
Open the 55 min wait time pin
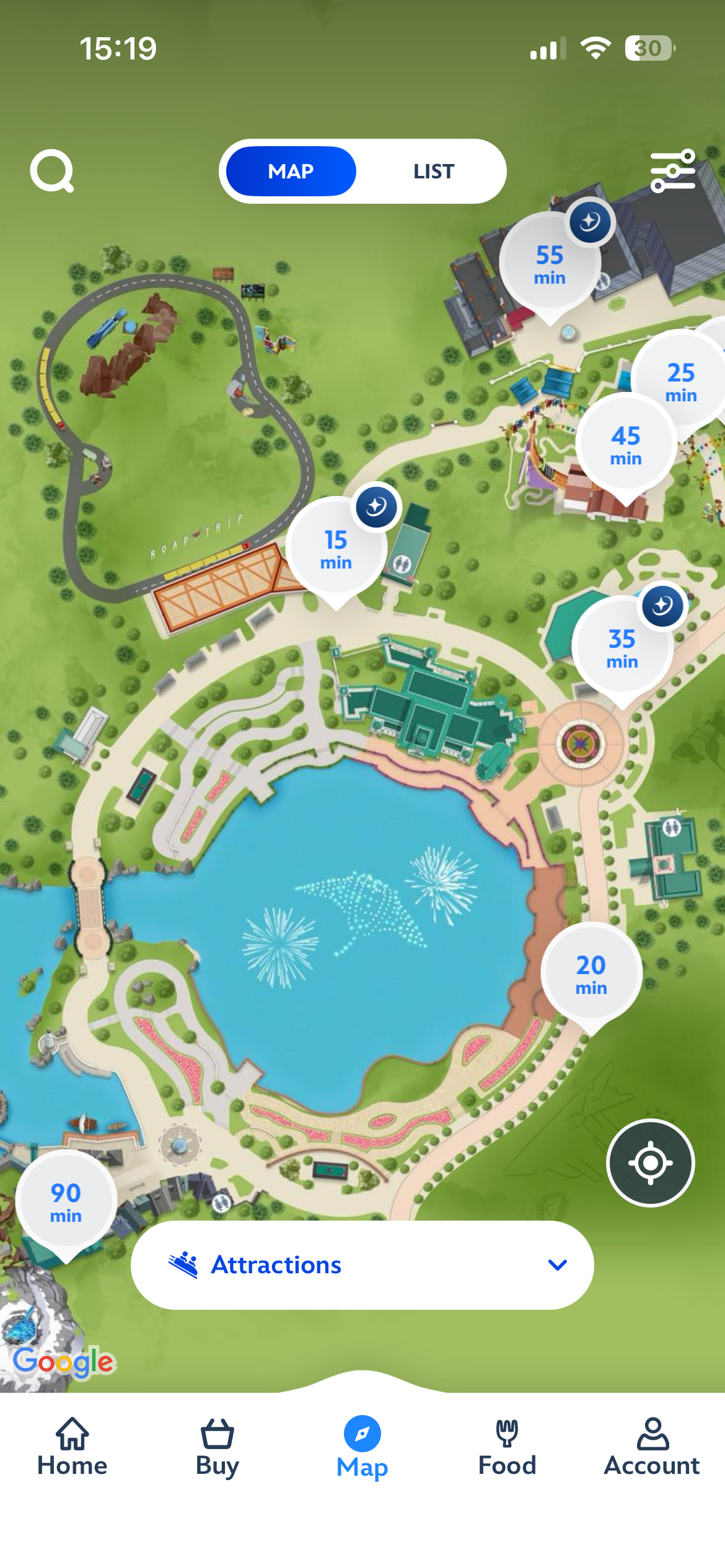(549, 264)
